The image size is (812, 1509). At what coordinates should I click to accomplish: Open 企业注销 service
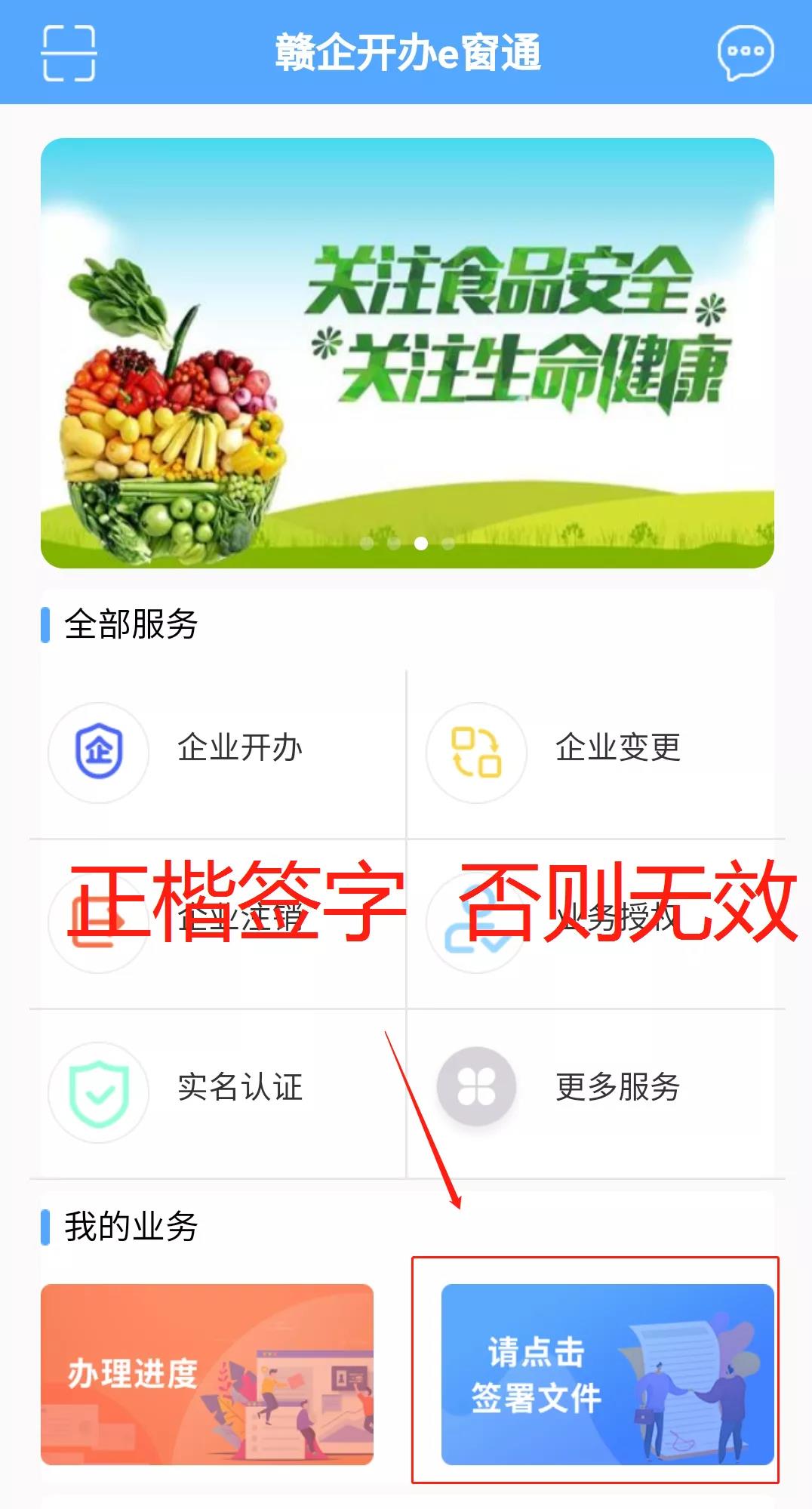(x=218, y=922)
